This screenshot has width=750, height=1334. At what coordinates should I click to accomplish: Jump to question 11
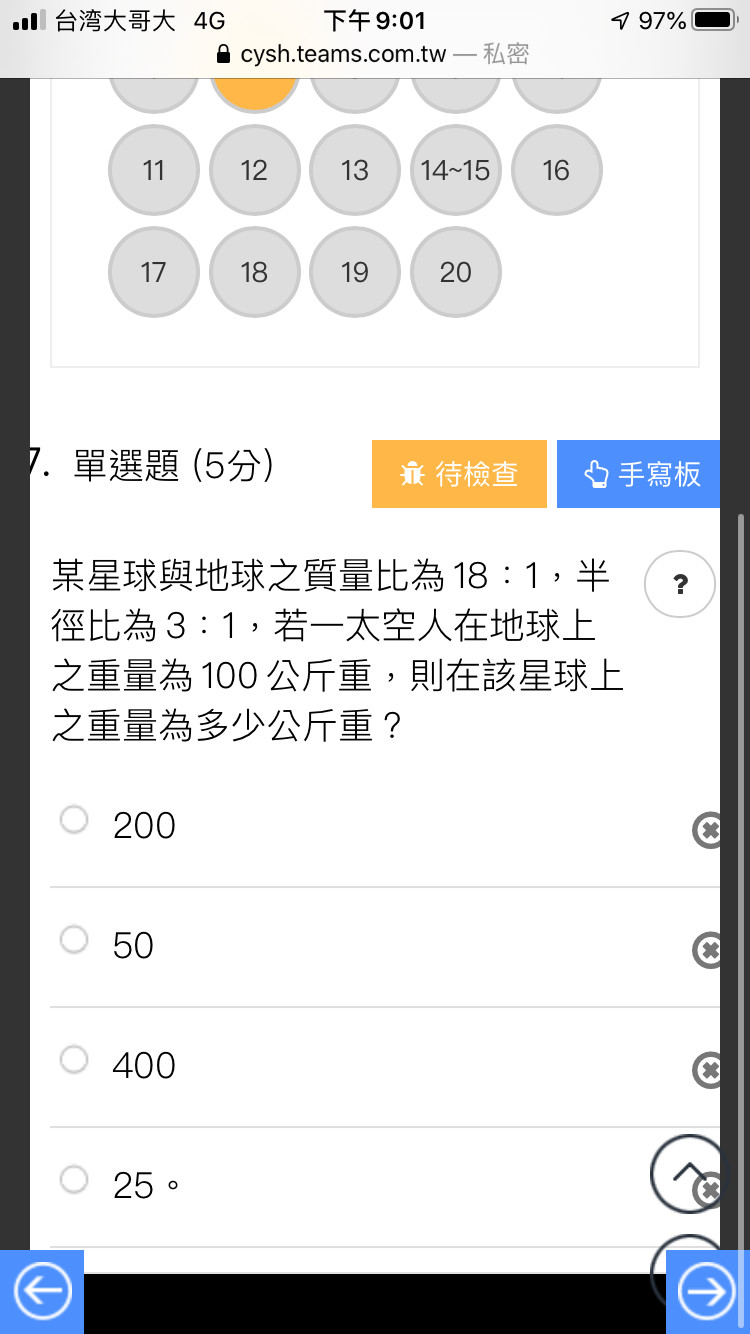click(x=154, y=171)
